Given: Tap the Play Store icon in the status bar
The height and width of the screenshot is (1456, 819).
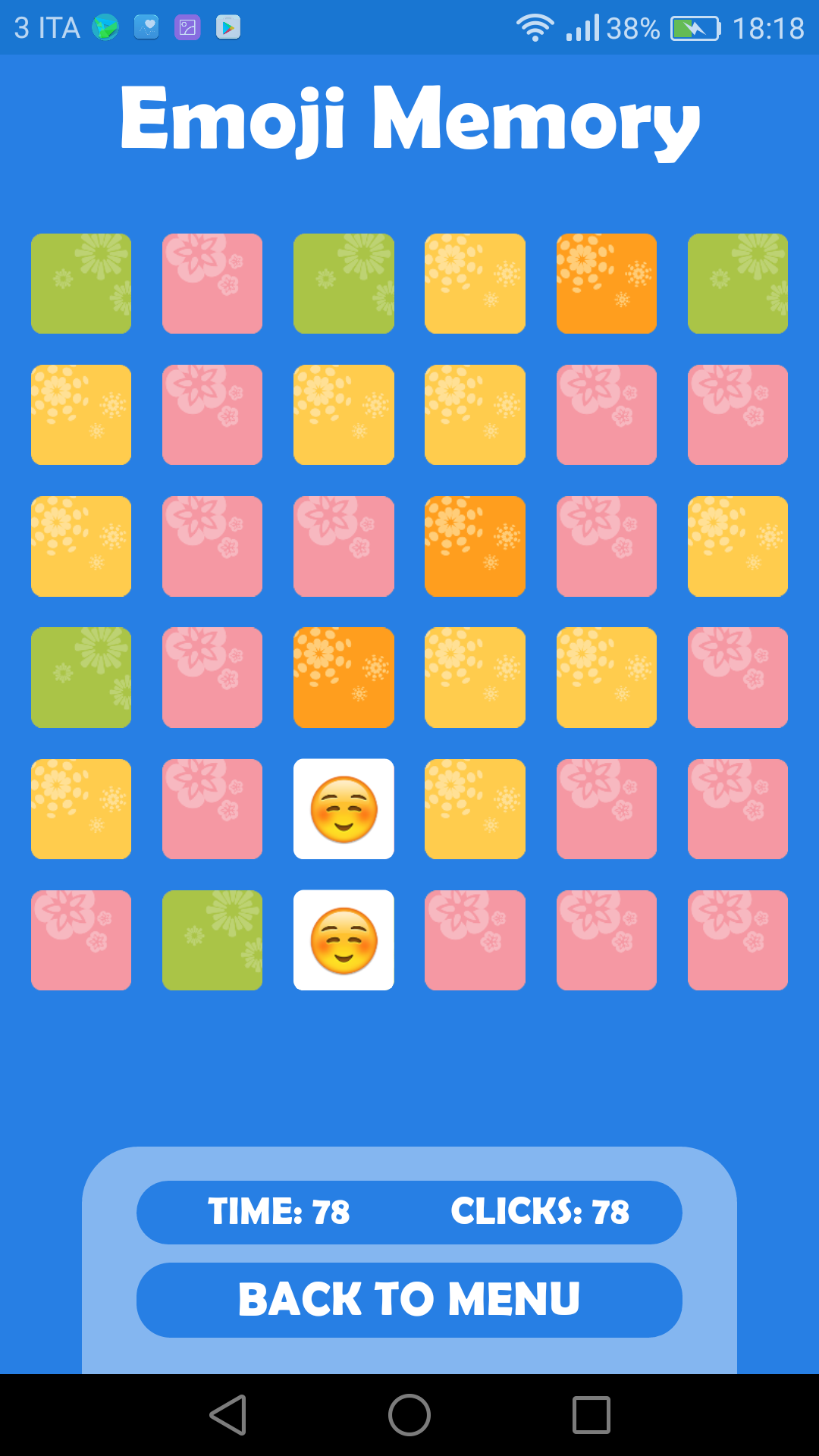Looking at the screenshot, I should click(x=228, y=27).
